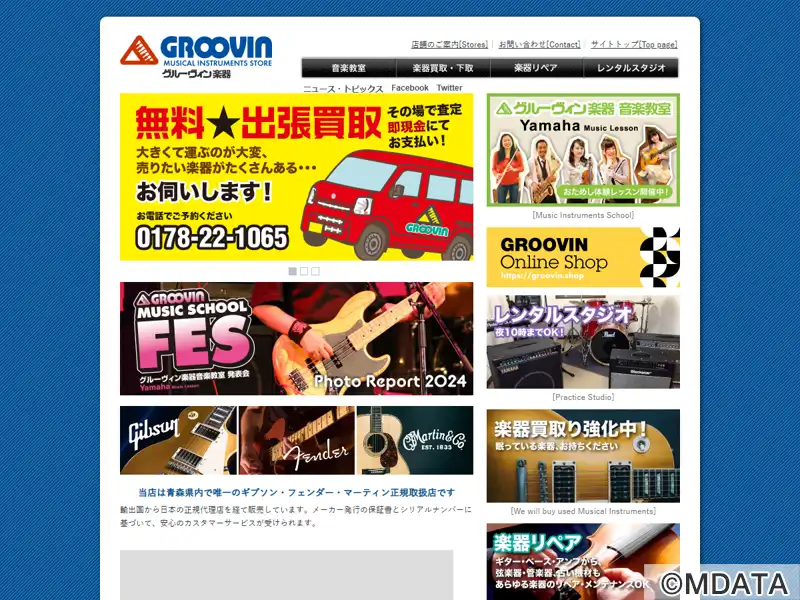
Task: Open the Stores link in the header
Action: pyautogui.click(x=449, y=44)
